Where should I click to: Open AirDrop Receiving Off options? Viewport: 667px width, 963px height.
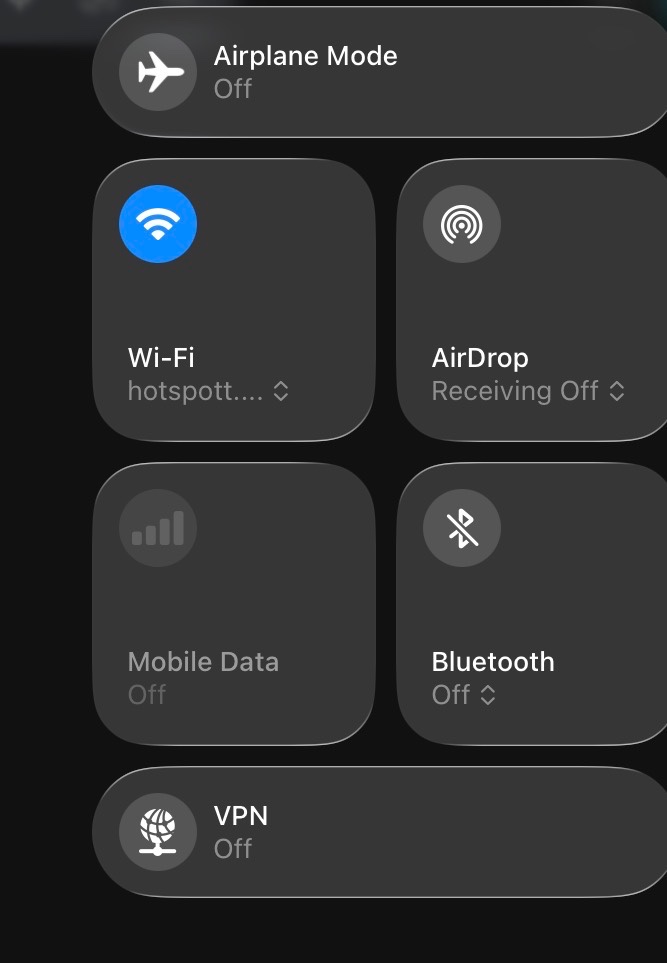(x=528, y=391)
